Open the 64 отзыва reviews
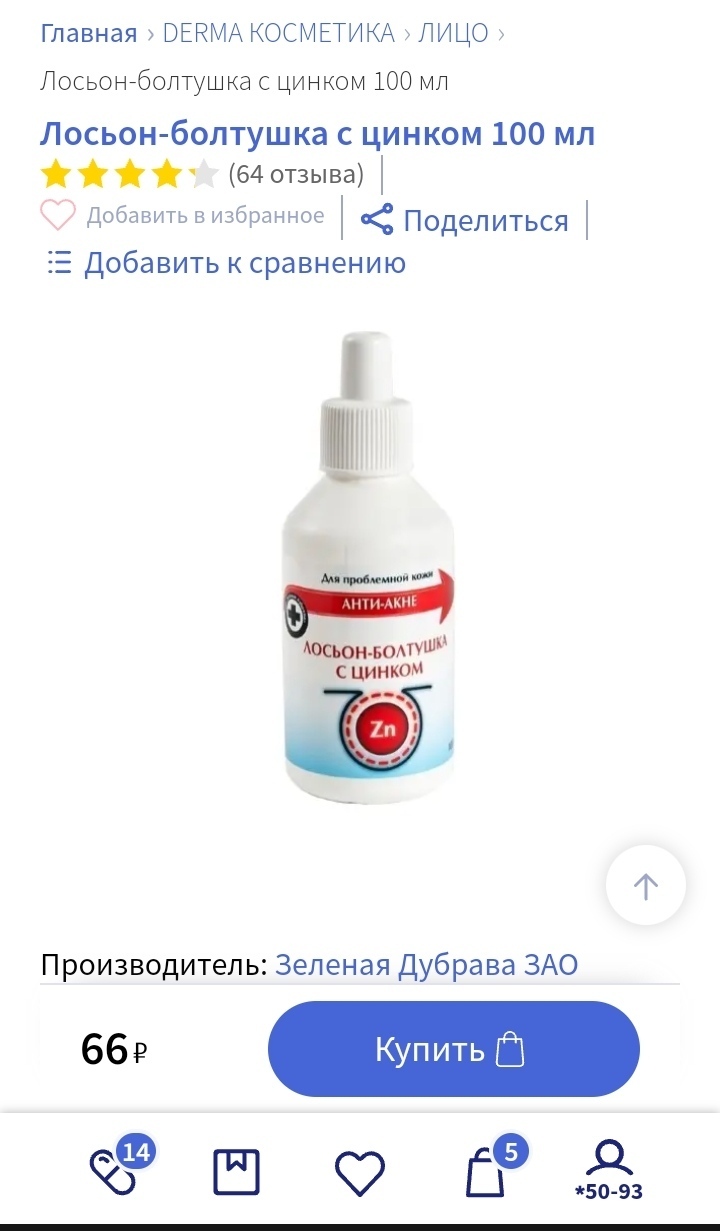This screenshot has width=720, height=1231. pyautogui.click(x=296, y=174)
